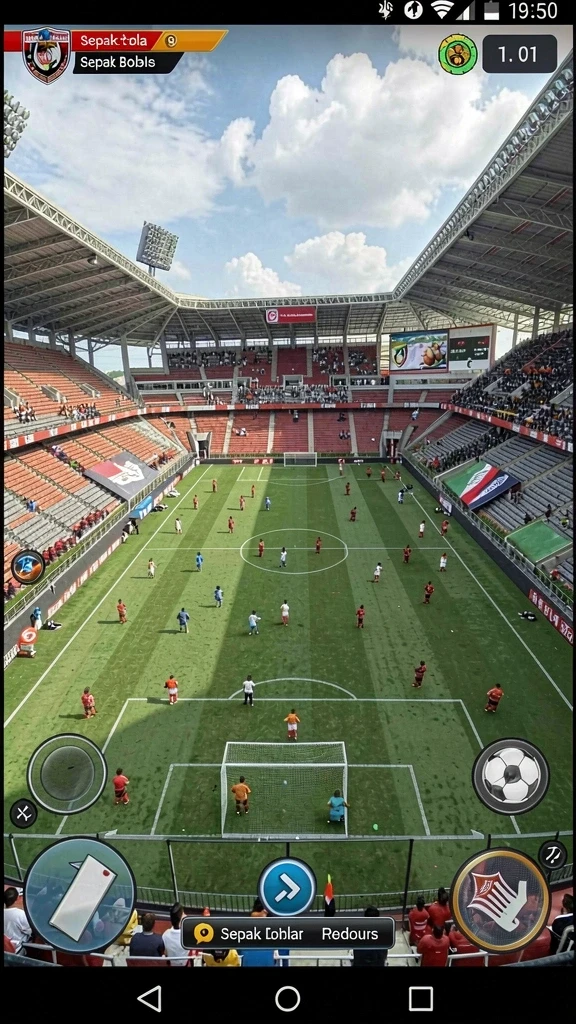Open the team badge in the header
576x1024 pixels.
(x=46, y=55)
